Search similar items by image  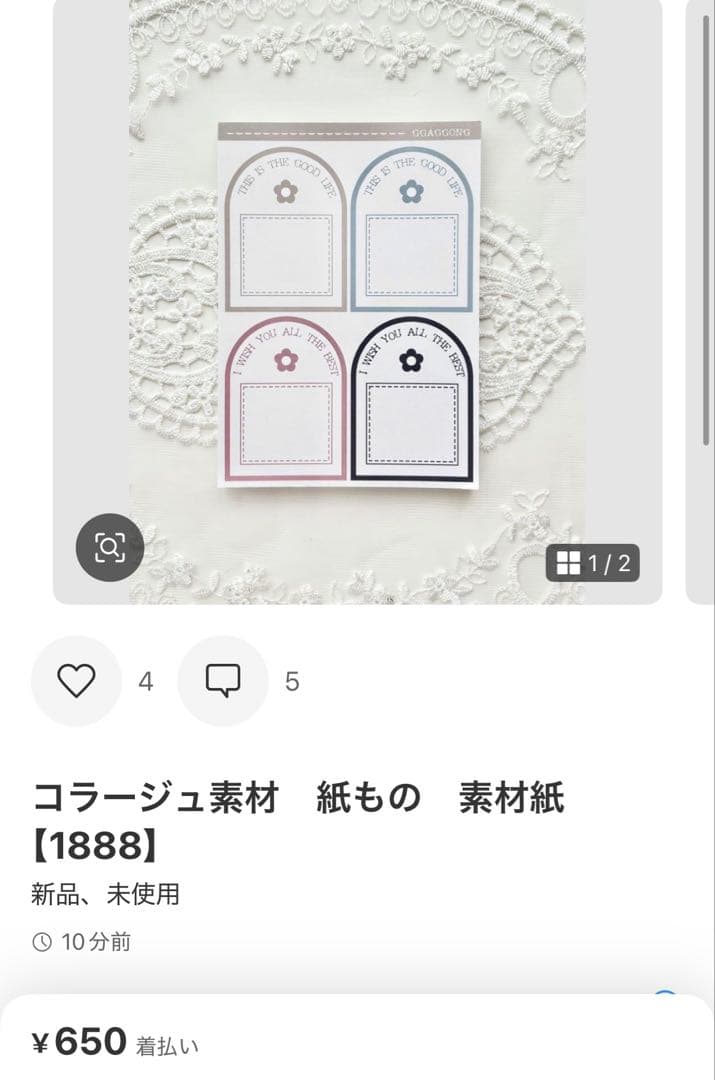click(110, 547)
